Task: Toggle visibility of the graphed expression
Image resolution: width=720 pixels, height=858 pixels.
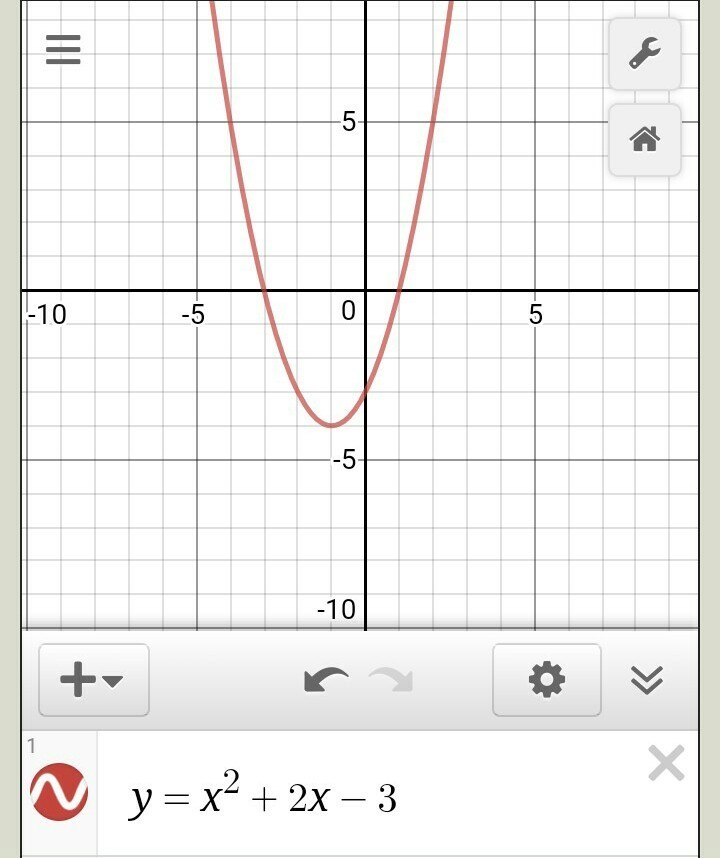Action: point(58,792)
